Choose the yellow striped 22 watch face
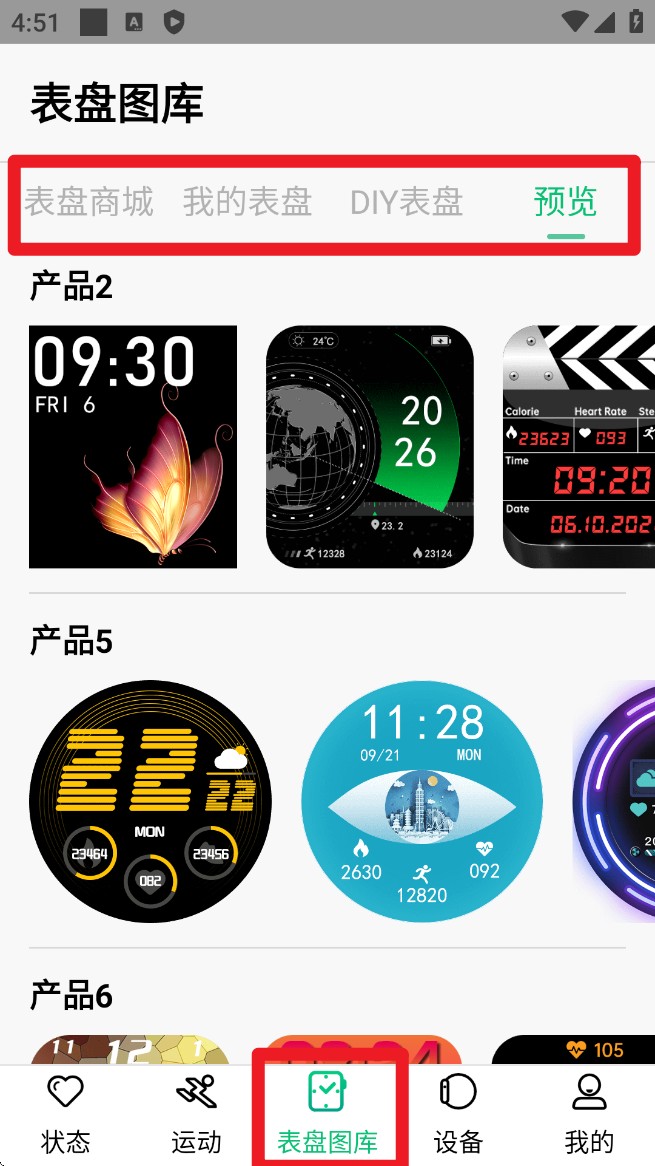This screenshot has width=655, height=1166. [x=150, y=801]
